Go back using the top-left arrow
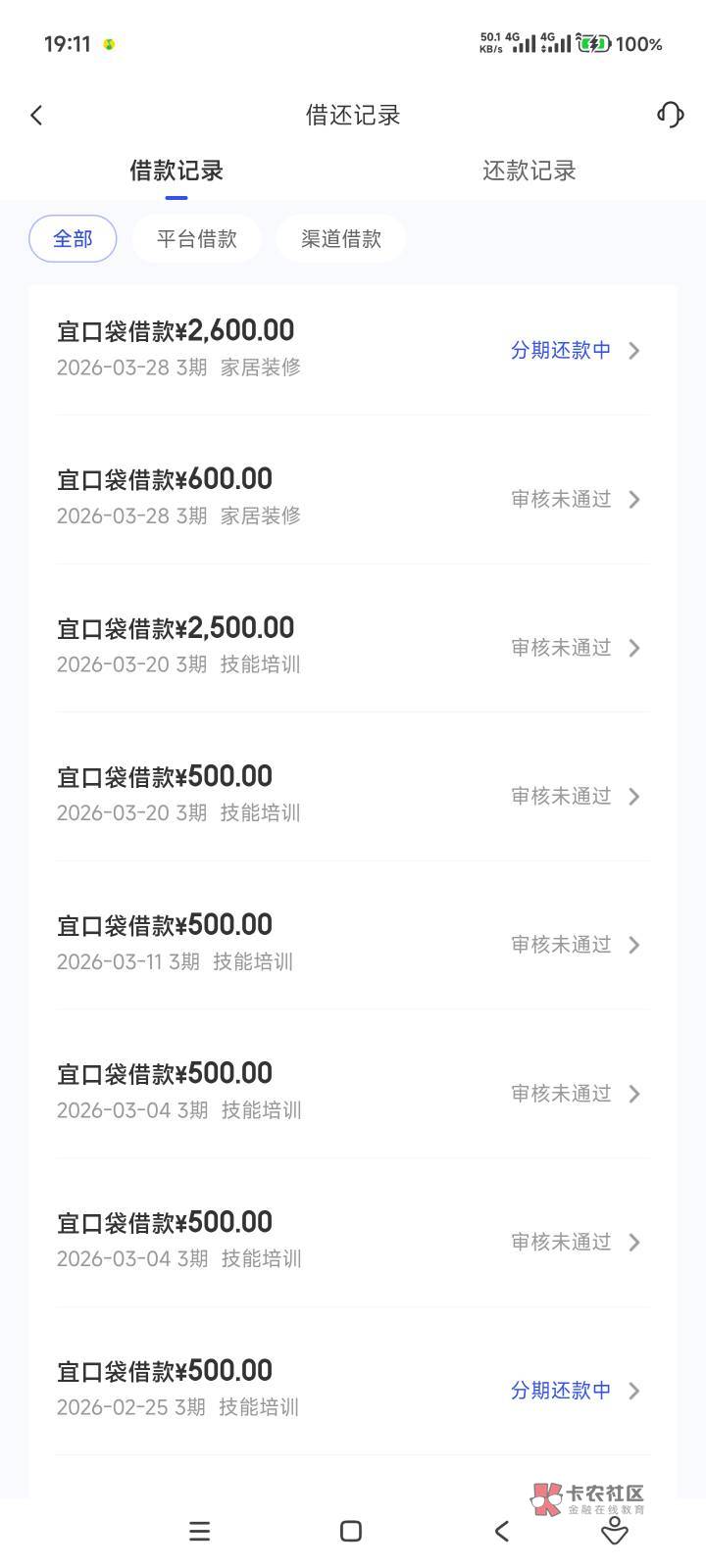Image resolution: width=706 pixels, height=1568 pixels. coord(36,116)
